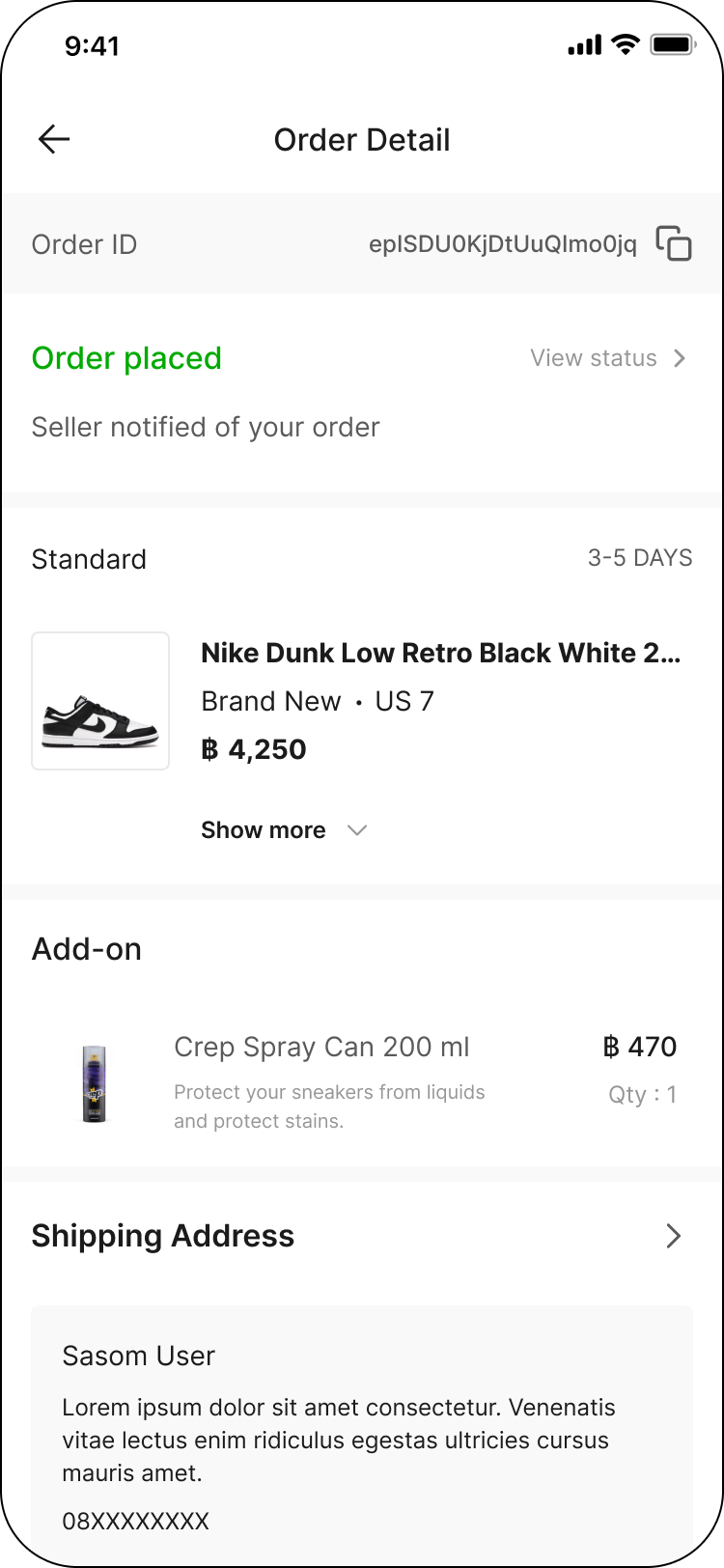
Task: Select the Standard shipping section header
Action: (89, 559)
